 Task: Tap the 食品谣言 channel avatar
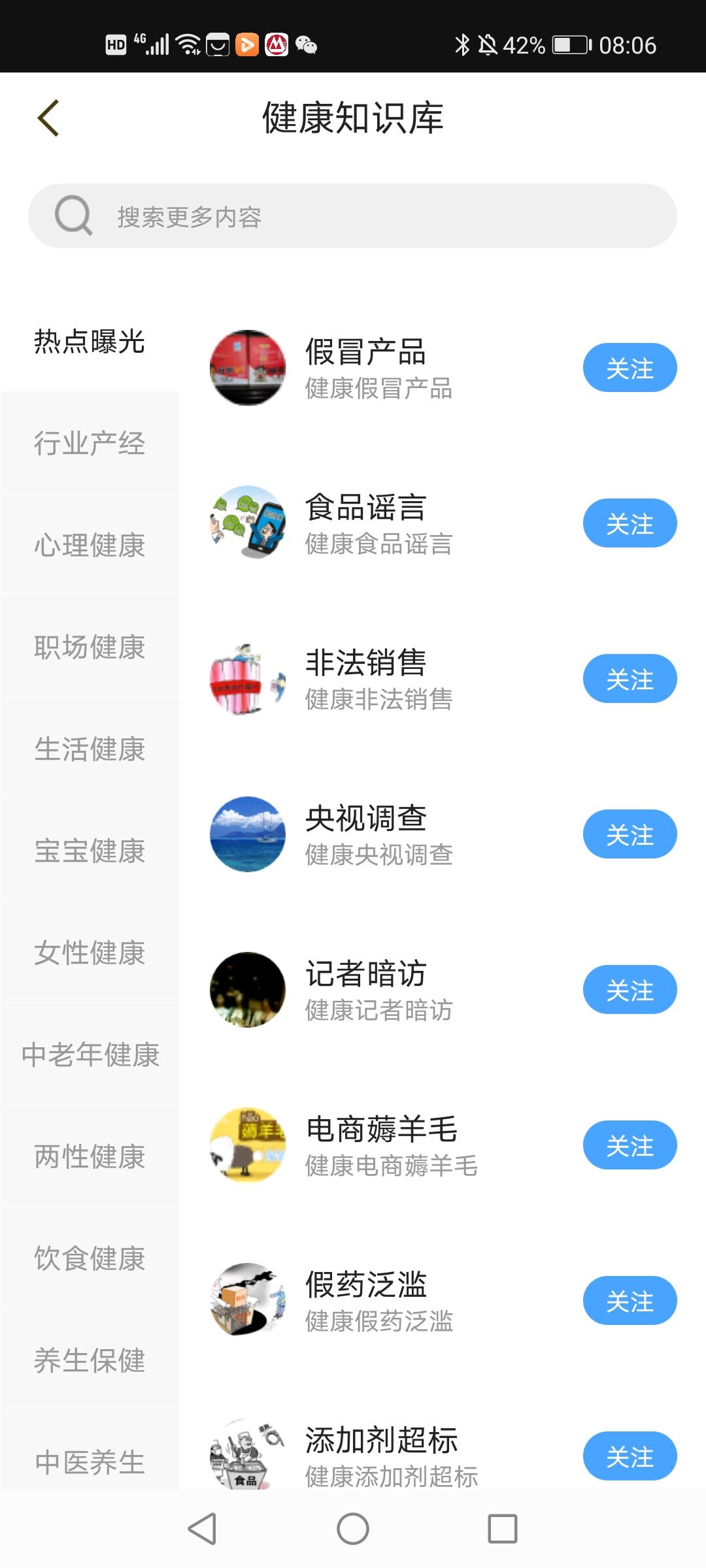coord(247,523)
